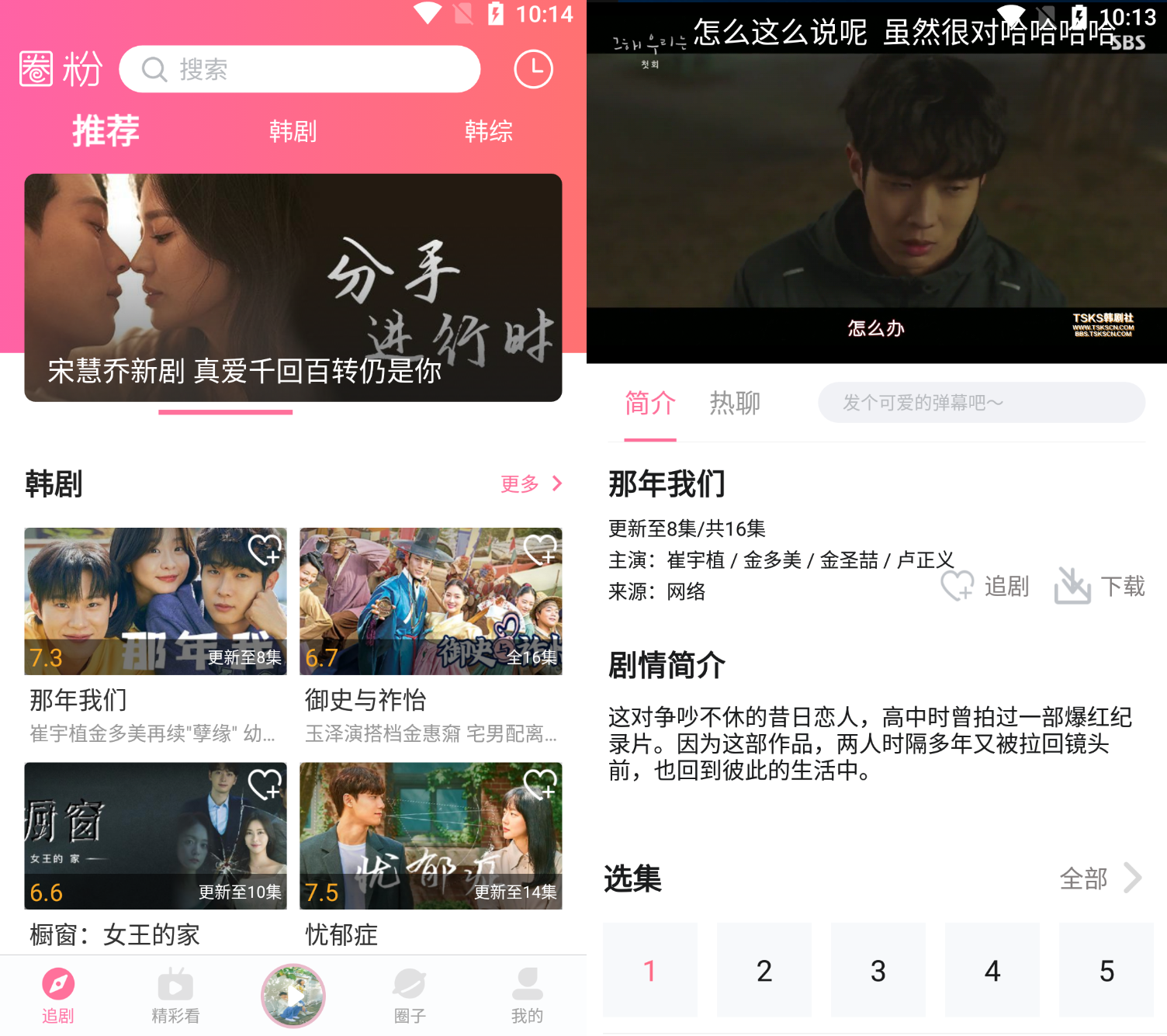Open watch history clock icon
Image resolution: width=1167 pixels, height=1036 pixels.
click(x=533, y=69)
